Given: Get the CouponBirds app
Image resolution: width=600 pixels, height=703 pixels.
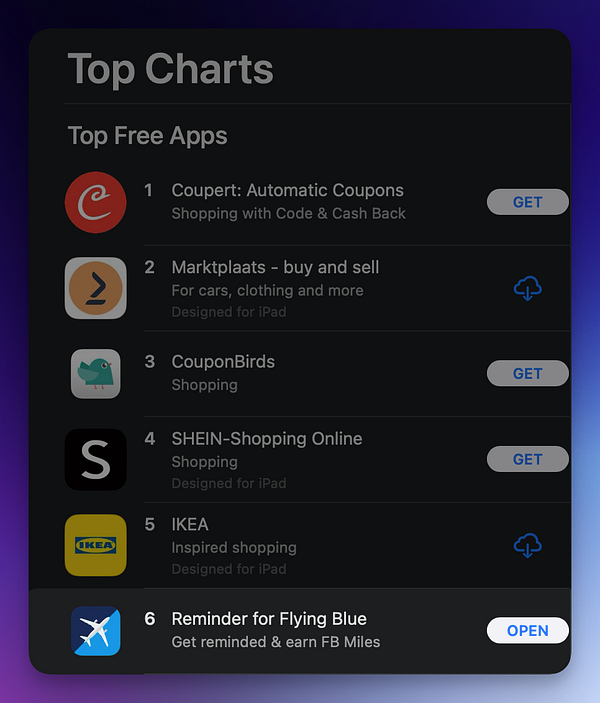Looking at the screenshot, I should (527, 373).
